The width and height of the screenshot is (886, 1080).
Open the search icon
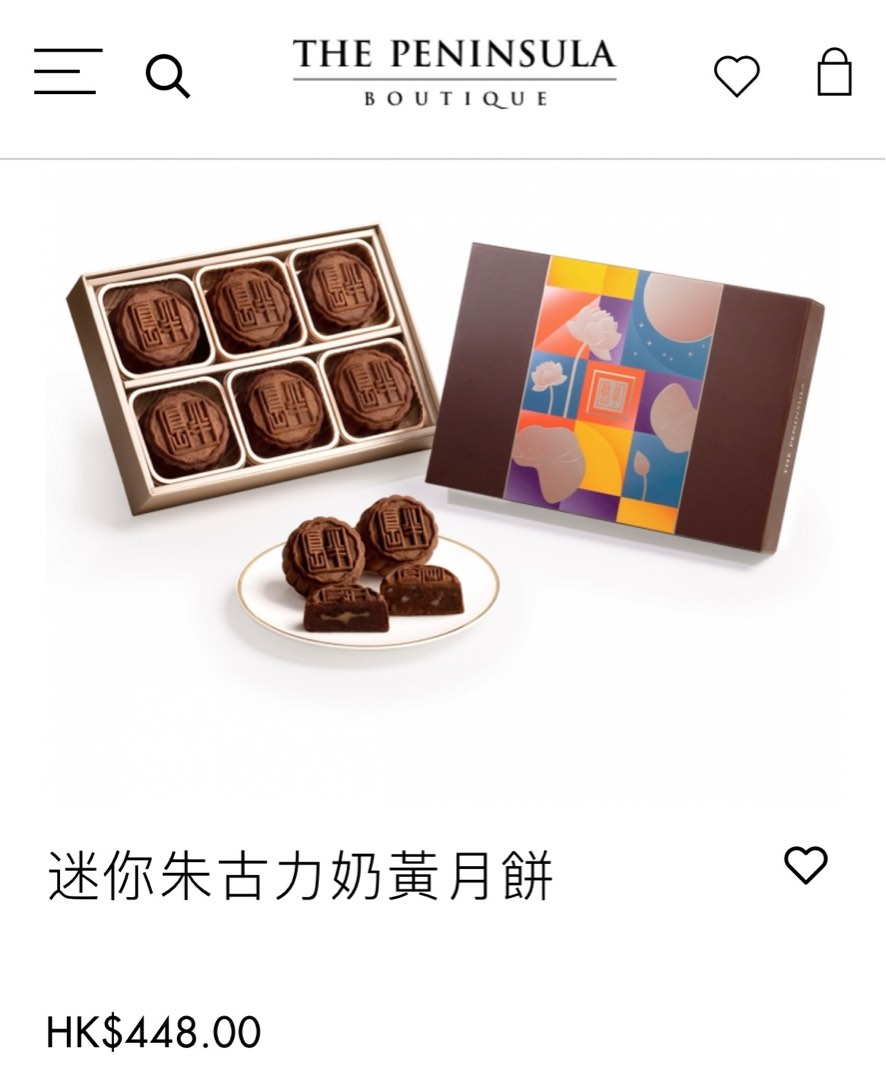coord(167,75)
